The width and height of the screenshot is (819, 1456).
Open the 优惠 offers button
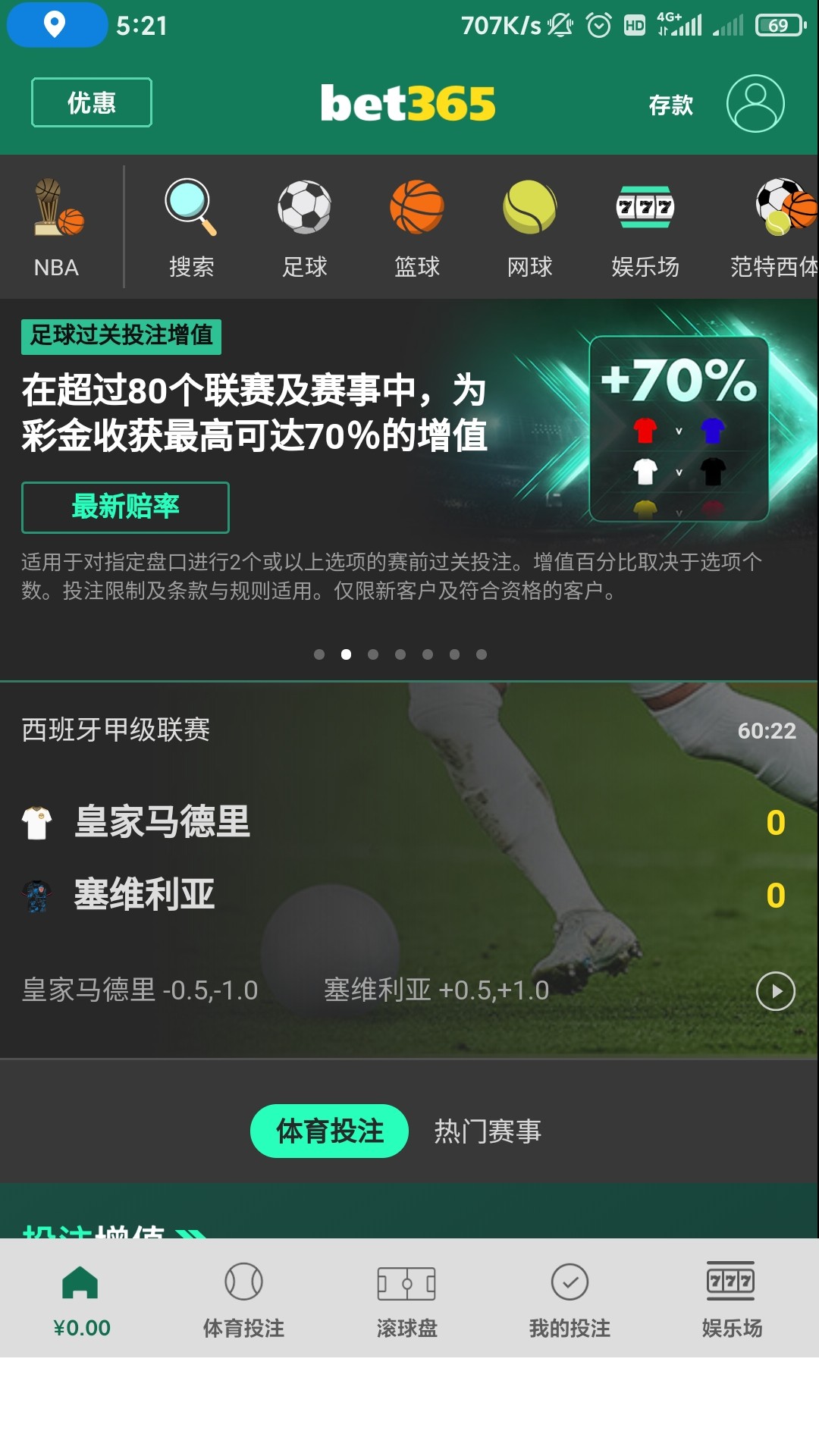[91, 102]
